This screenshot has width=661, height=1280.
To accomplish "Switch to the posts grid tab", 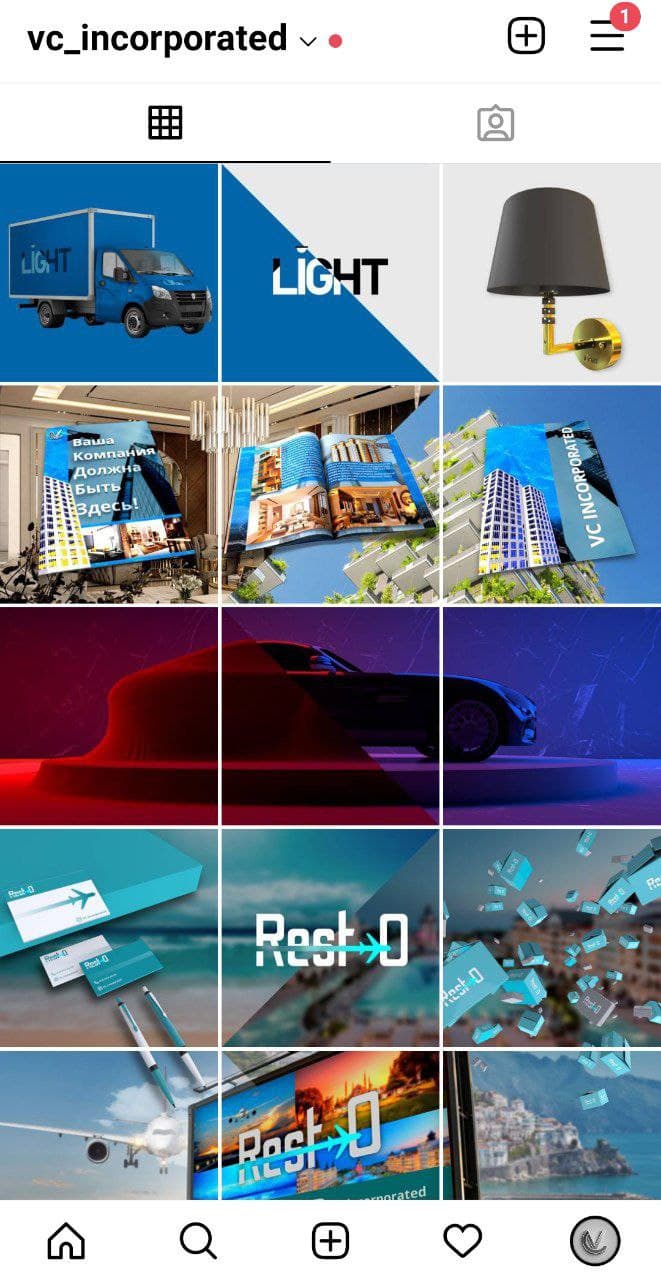I will pos(165,123).
